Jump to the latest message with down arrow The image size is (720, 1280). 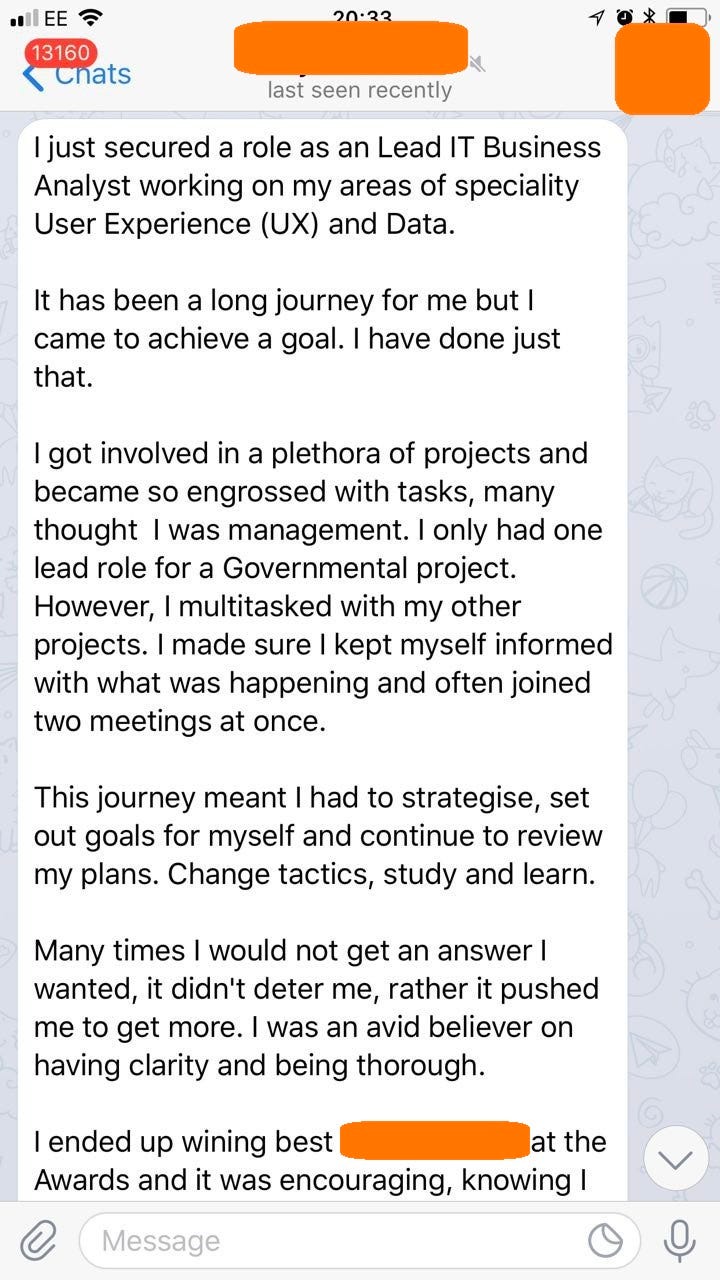pyautogui.click(x=676, y=1160)
